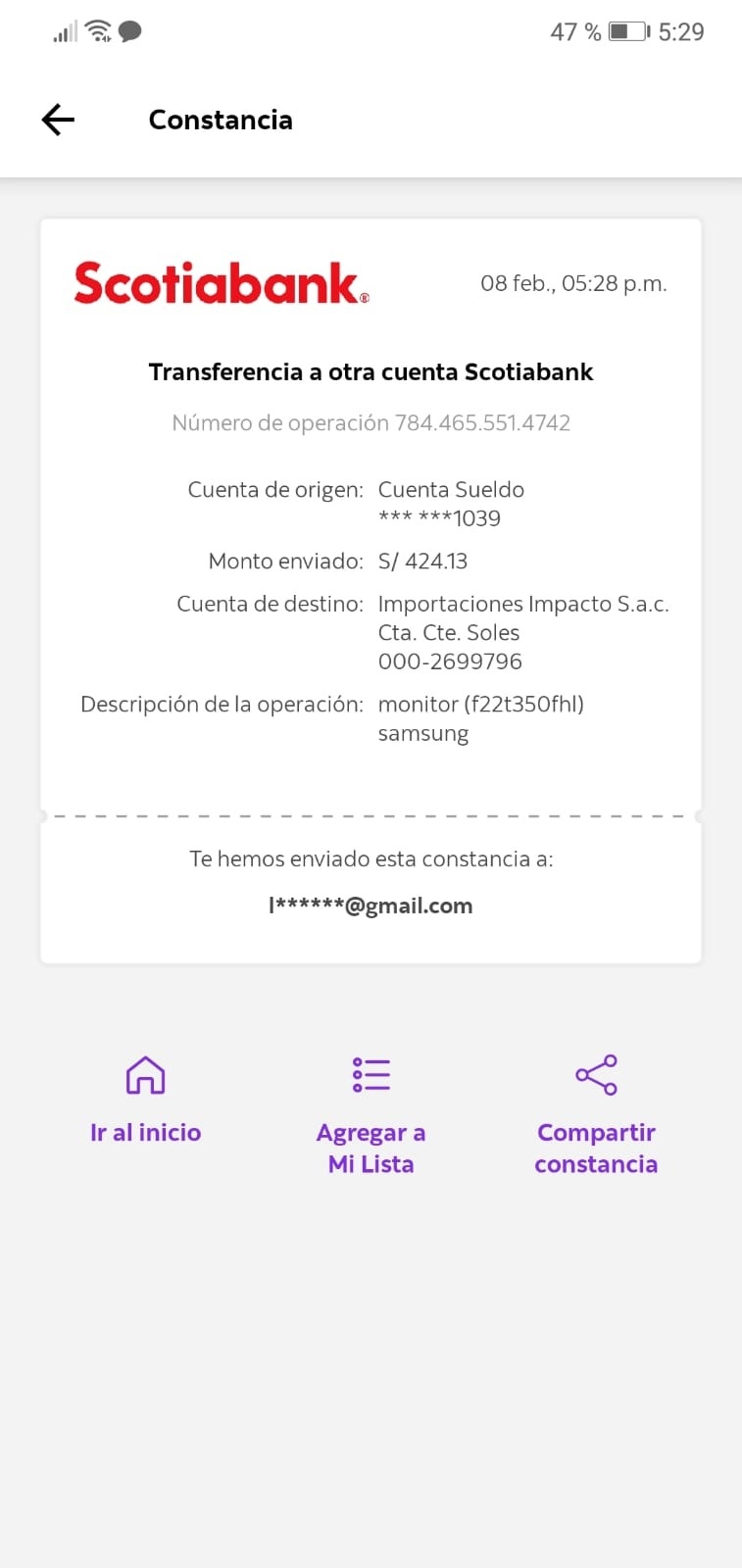Screen dimensions: 742x1568
Task: Tap Ir al inicio
Action: pos(145,1100)
